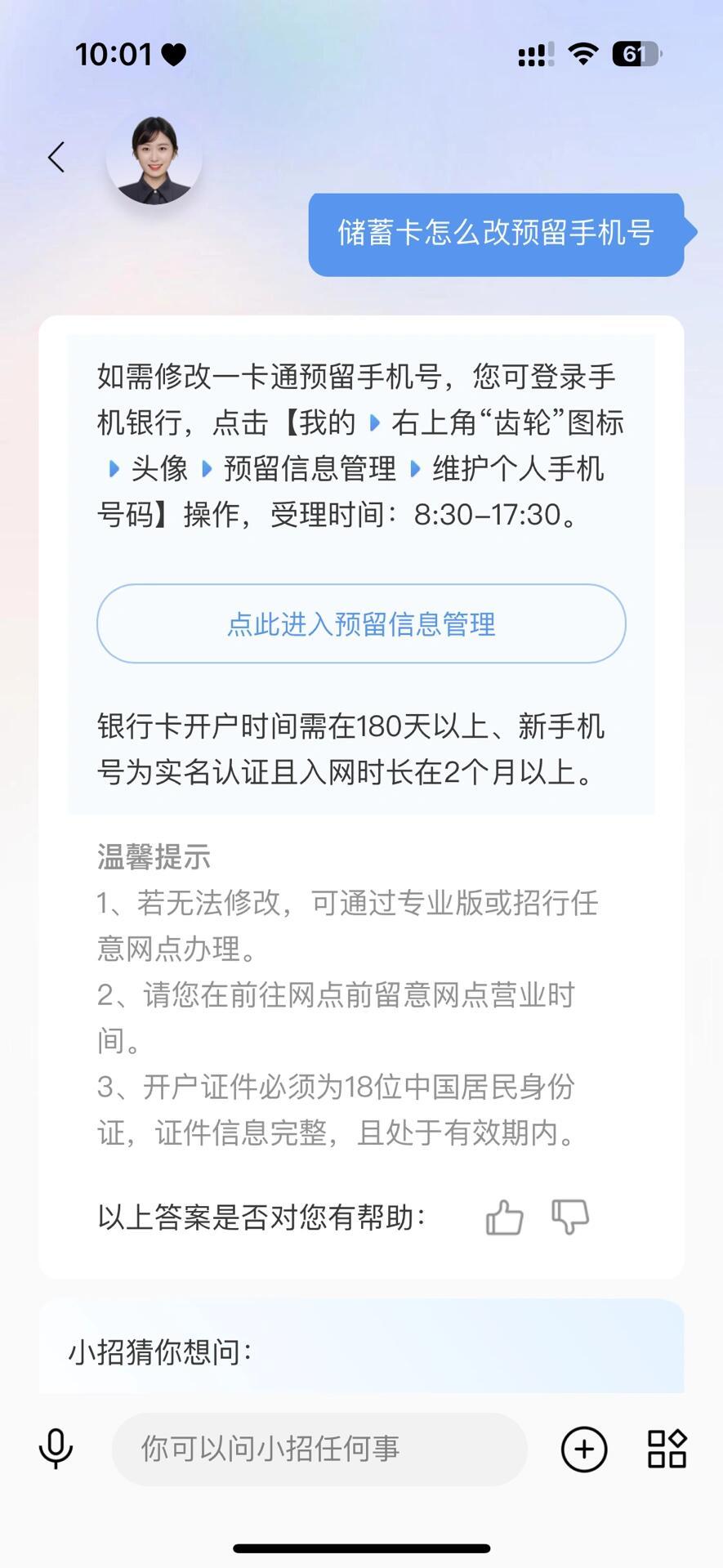
Task: Activate the microphone for voice input
Action: 56,1449
